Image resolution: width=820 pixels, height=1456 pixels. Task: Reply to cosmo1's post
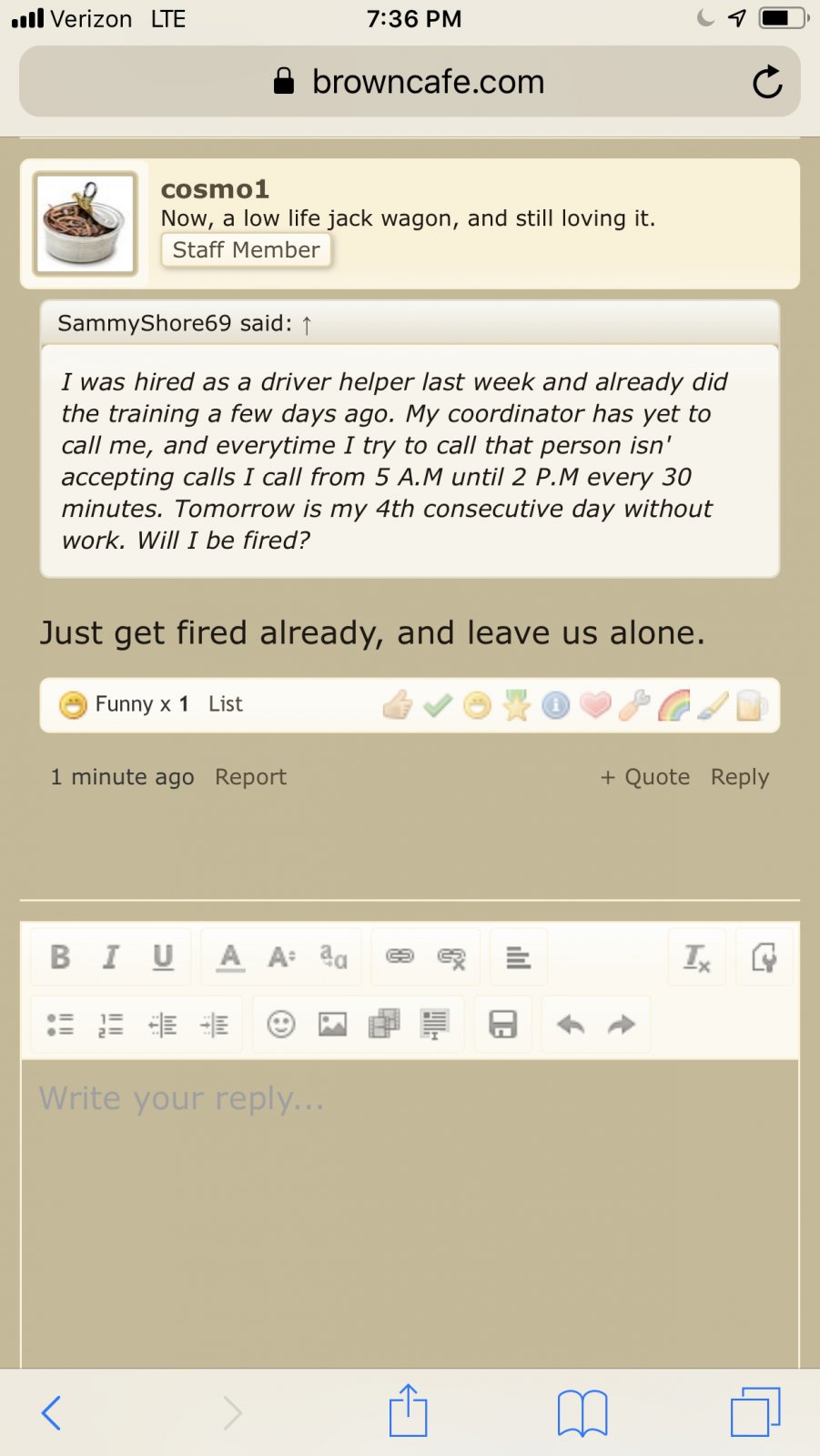click(x=740, y=777)
